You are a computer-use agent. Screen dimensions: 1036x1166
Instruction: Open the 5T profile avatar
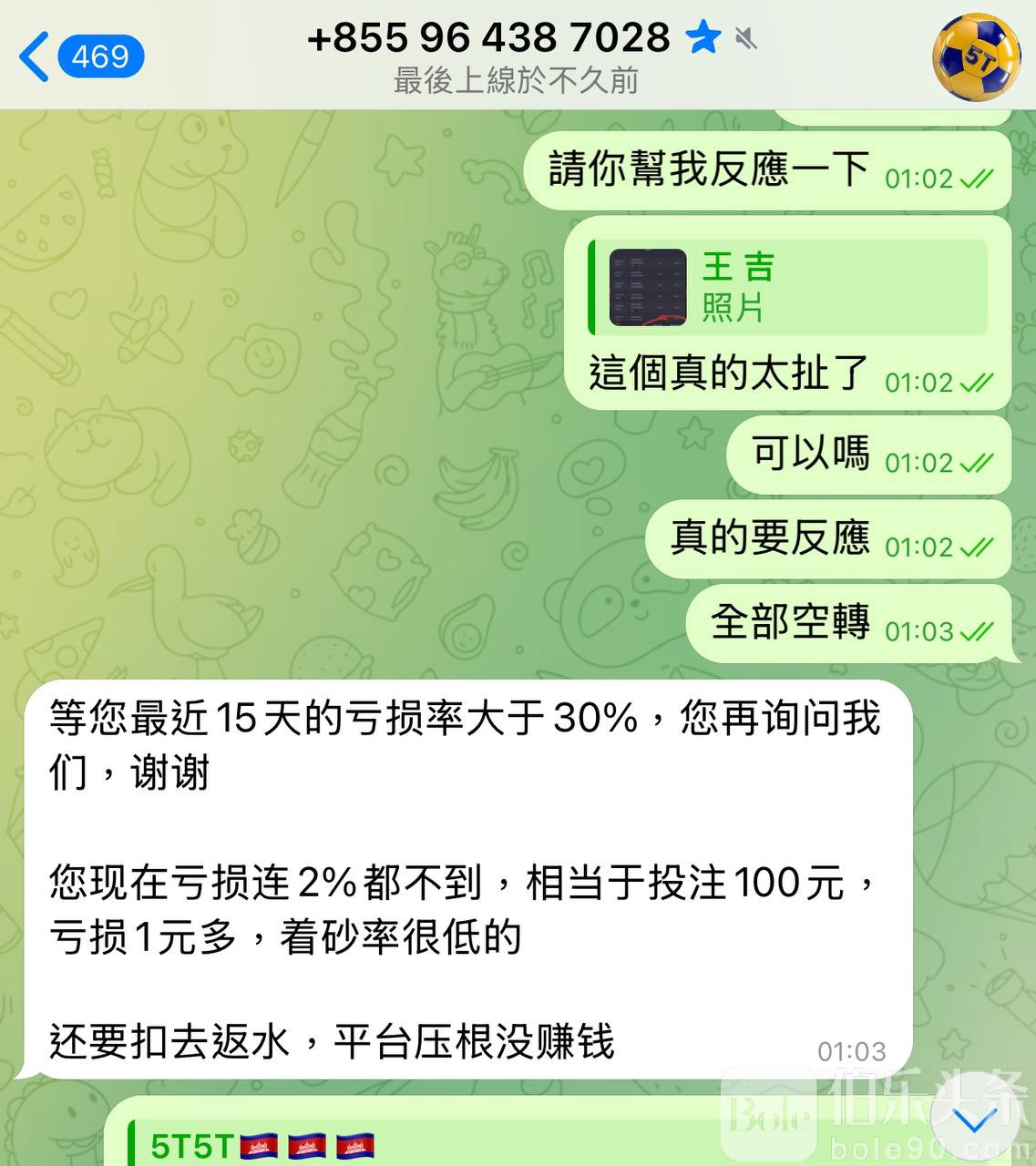(x=976, y=57)
